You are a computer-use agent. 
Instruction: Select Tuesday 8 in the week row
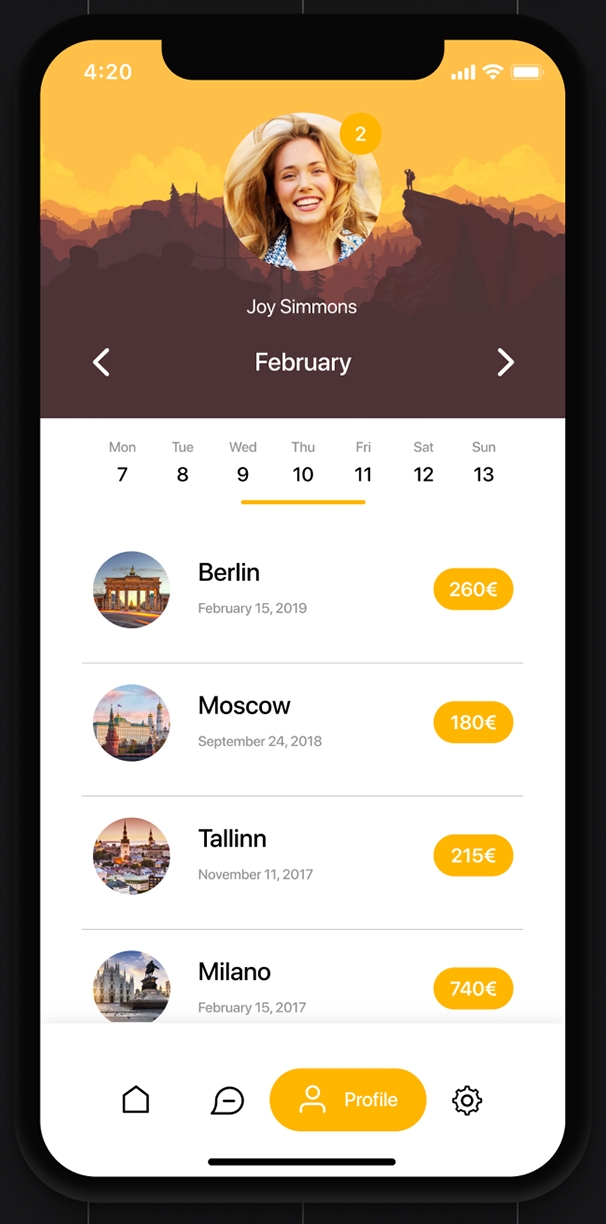pyautogui.click(x=182, y=462)
